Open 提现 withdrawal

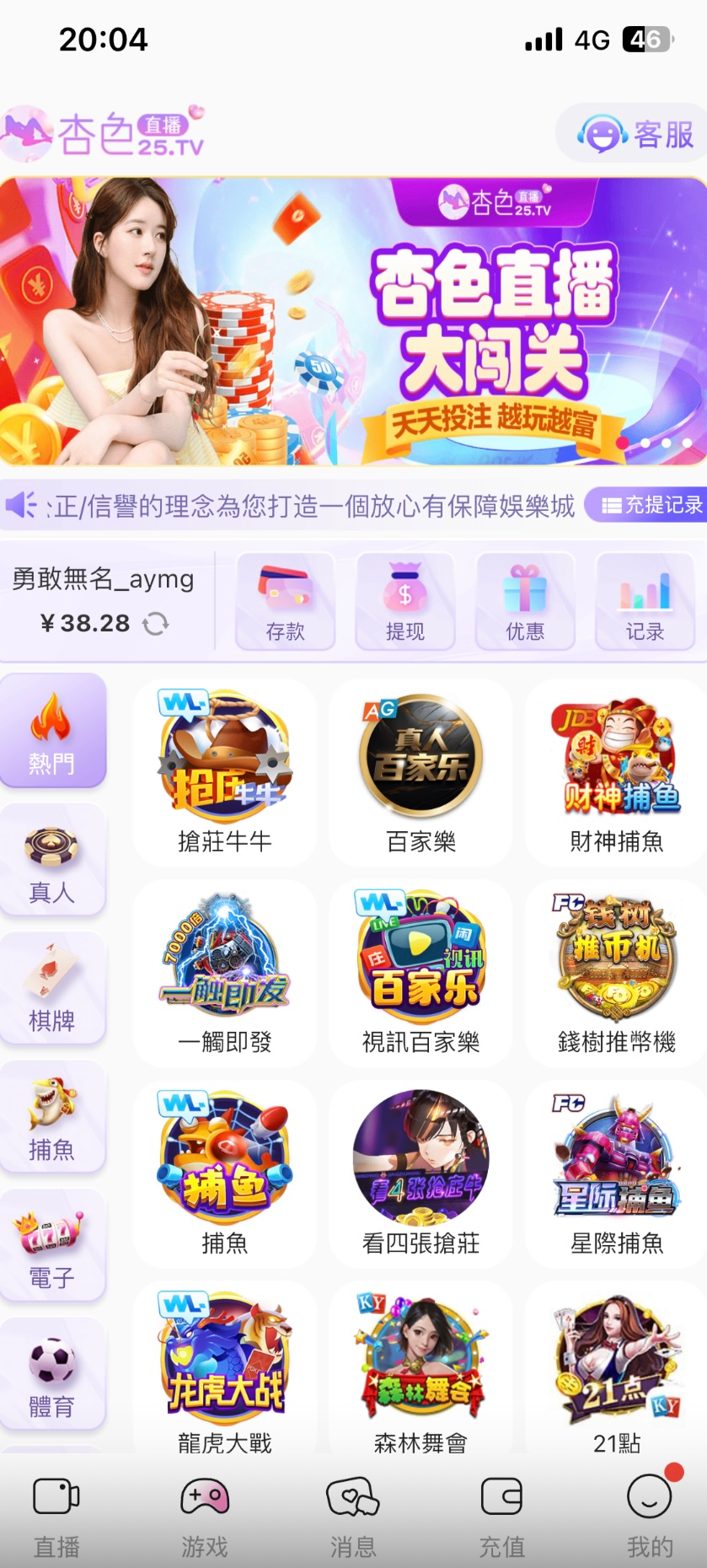click(405, 602)
